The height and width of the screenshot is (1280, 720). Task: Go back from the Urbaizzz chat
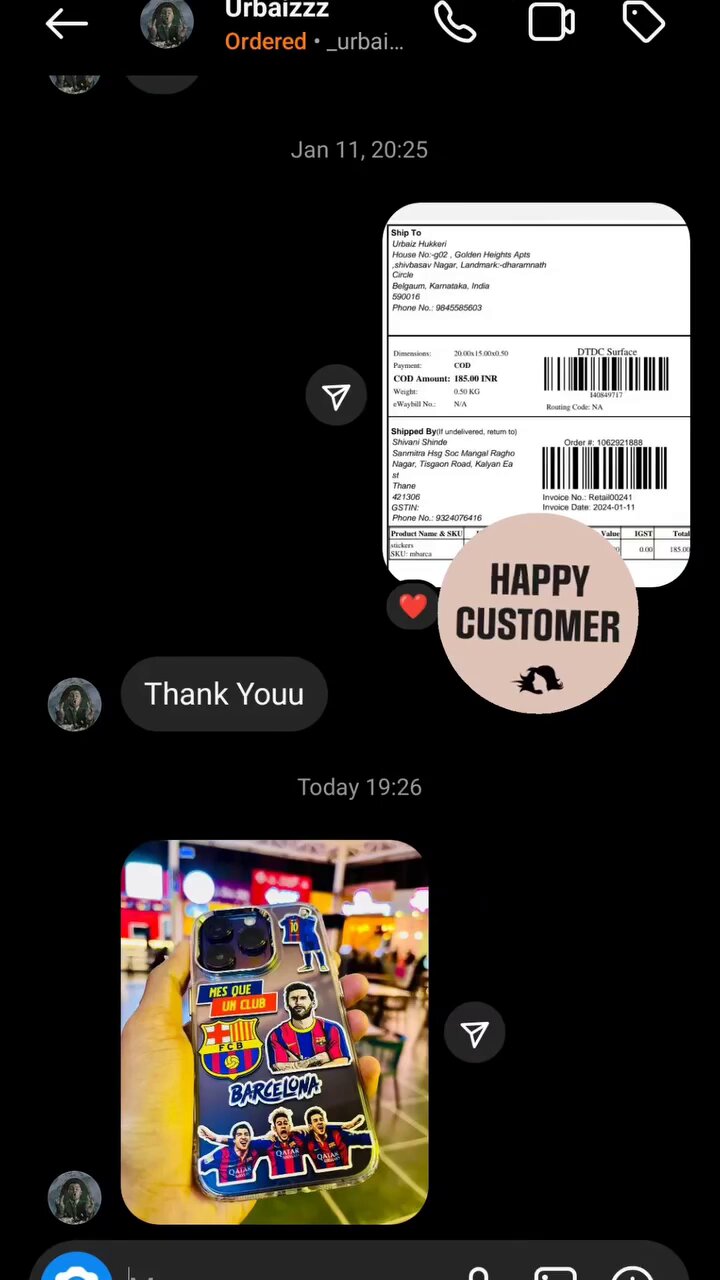coord(67,23)
